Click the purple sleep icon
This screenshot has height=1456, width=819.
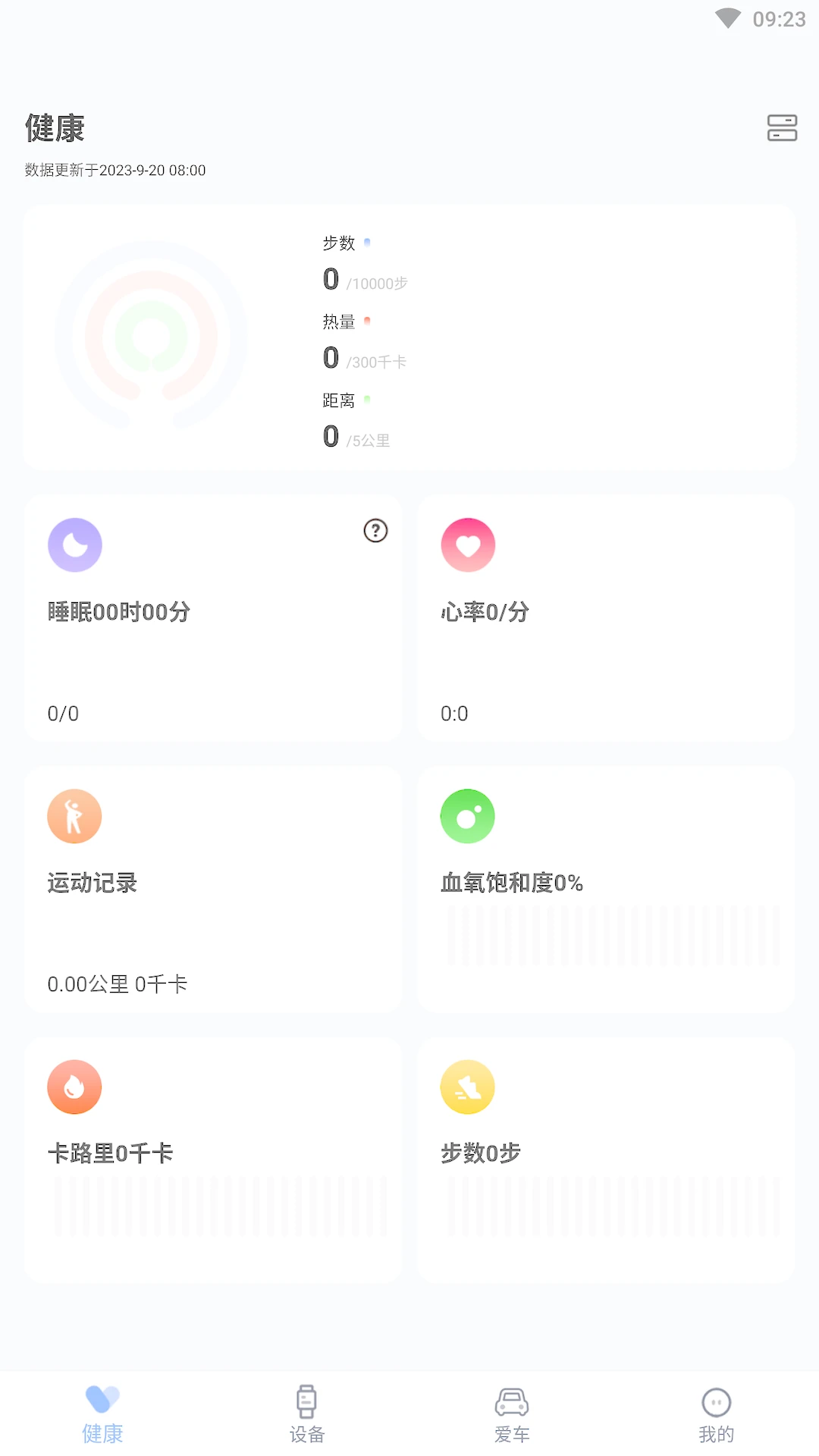click(74, 544)
